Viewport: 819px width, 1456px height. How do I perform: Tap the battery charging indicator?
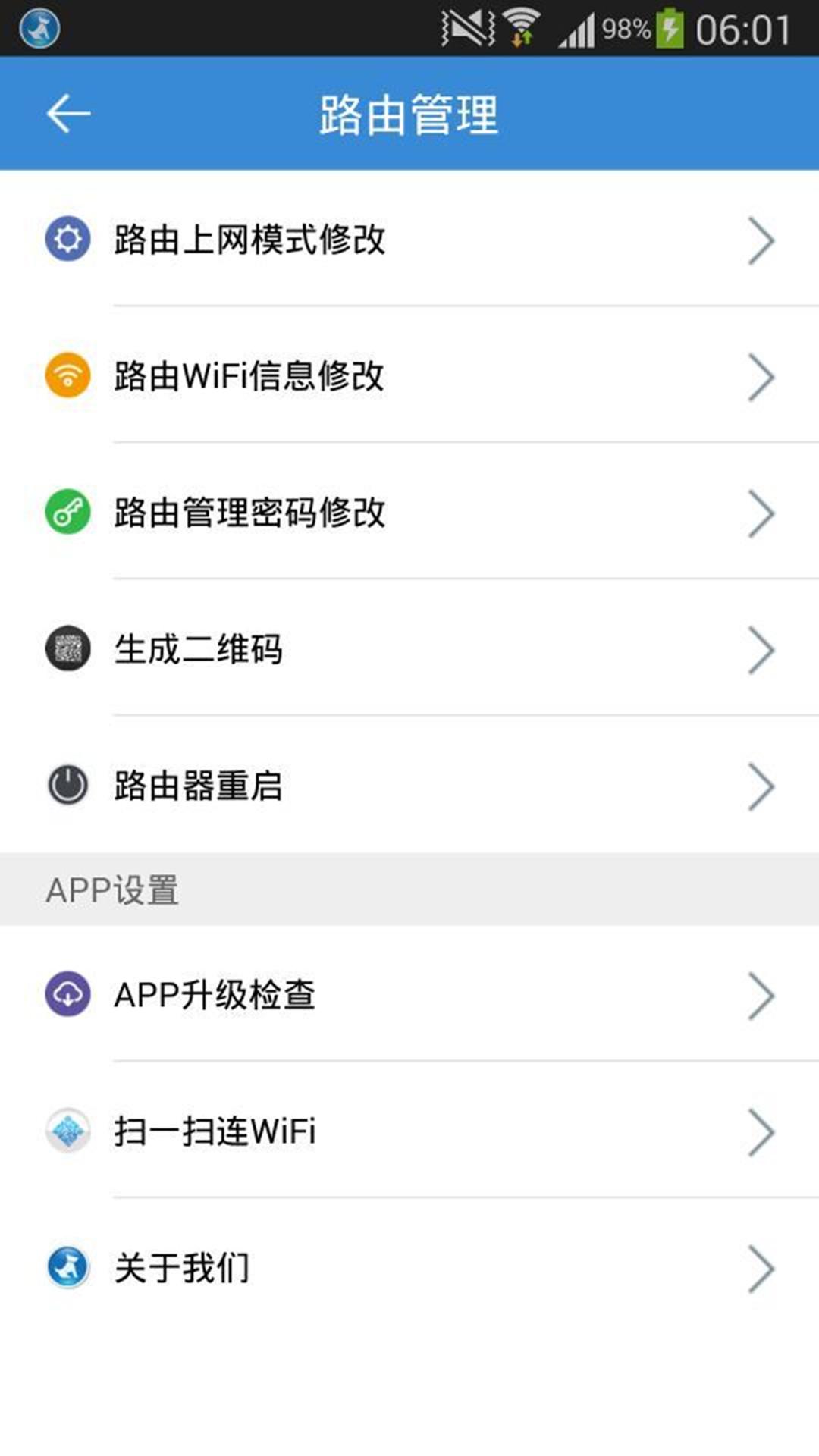[x=670, y=29]
